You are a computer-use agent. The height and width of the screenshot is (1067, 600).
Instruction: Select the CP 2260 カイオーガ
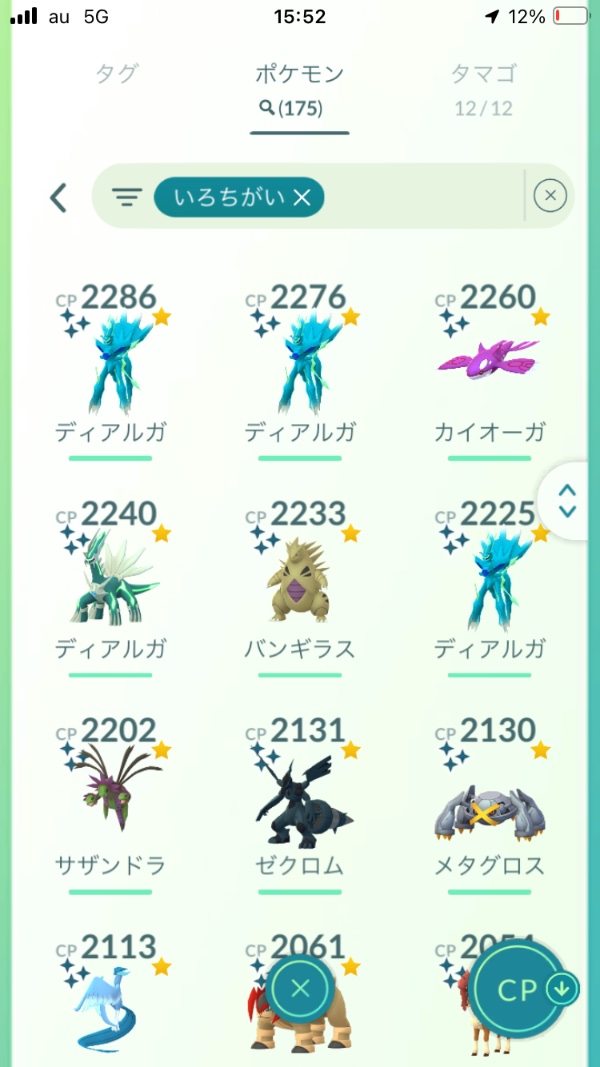490,365
